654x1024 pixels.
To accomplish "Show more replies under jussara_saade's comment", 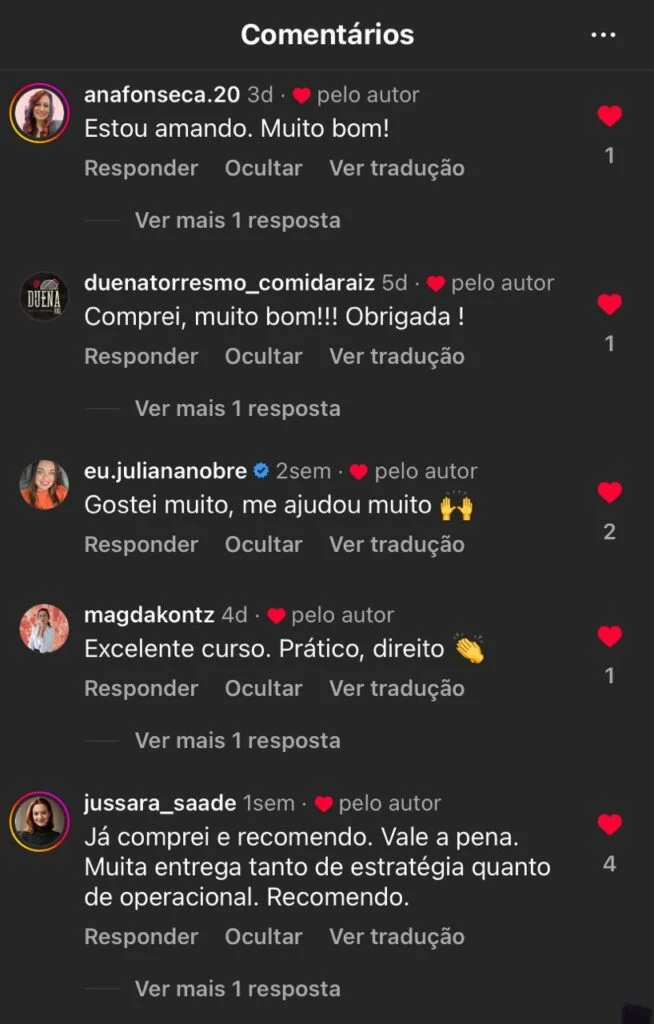I will (237, 988).
